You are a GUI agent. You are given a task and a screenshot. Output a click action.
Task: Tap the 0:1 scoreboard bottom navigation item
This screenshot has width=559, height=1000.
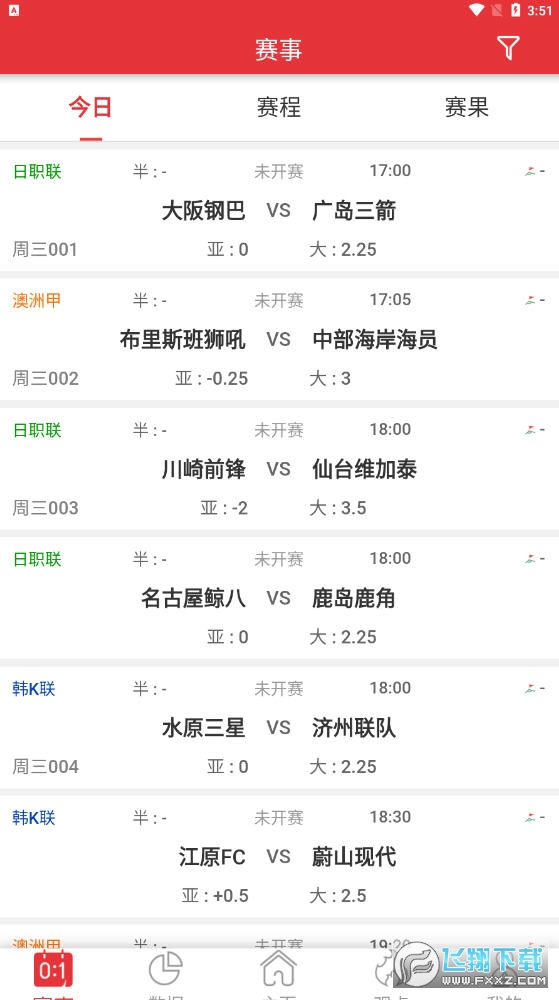click(x=54, y=973)
